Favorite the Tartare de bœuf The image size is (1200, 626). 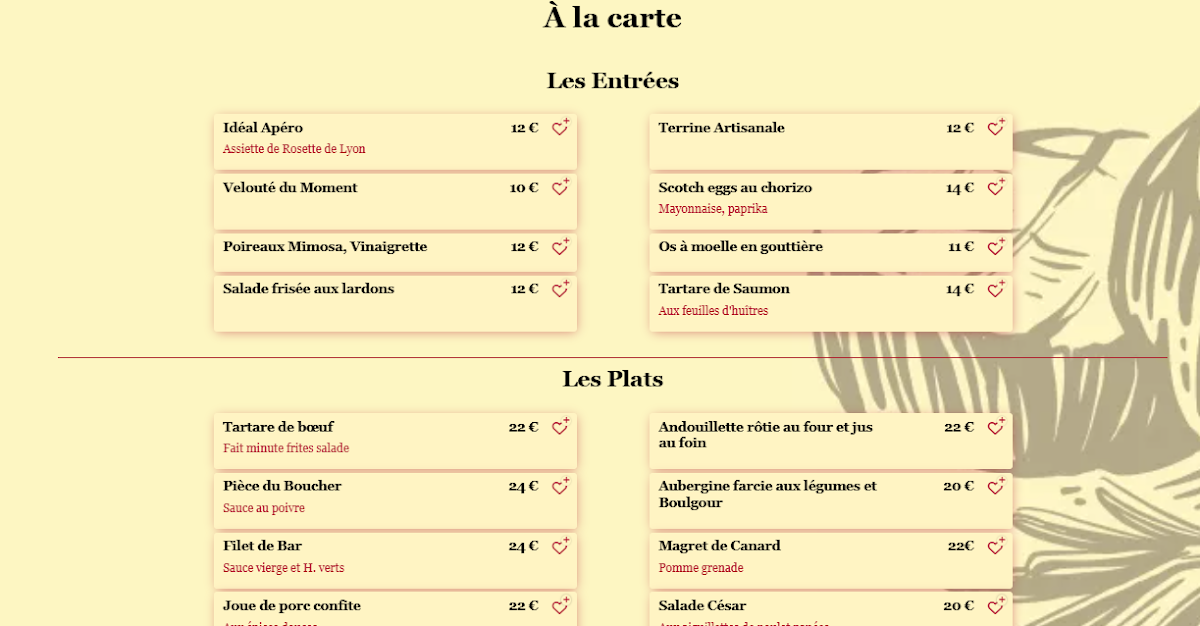[560, 427]
